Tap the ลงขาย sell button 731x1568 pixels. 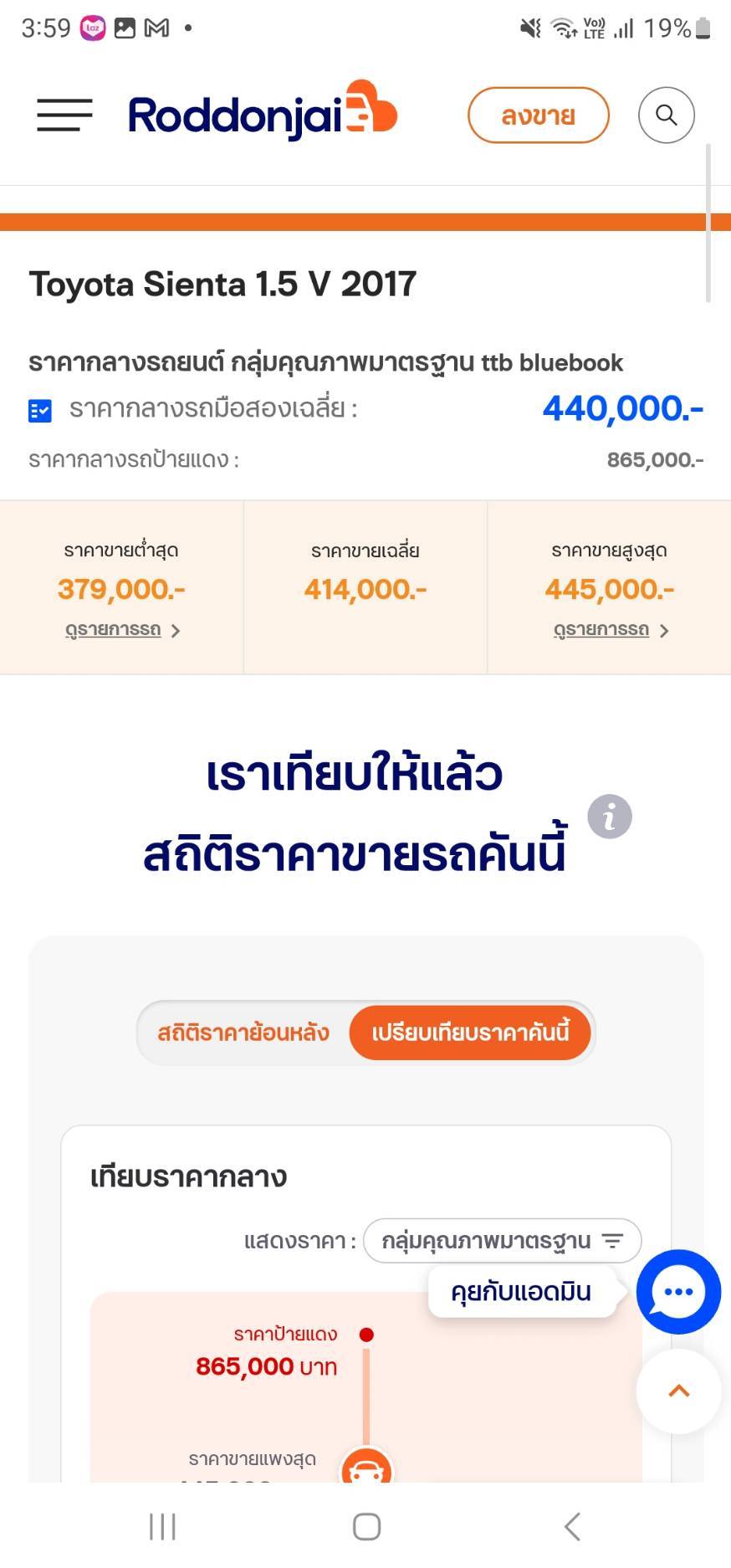pyautogui.click(x=538, y=115)
